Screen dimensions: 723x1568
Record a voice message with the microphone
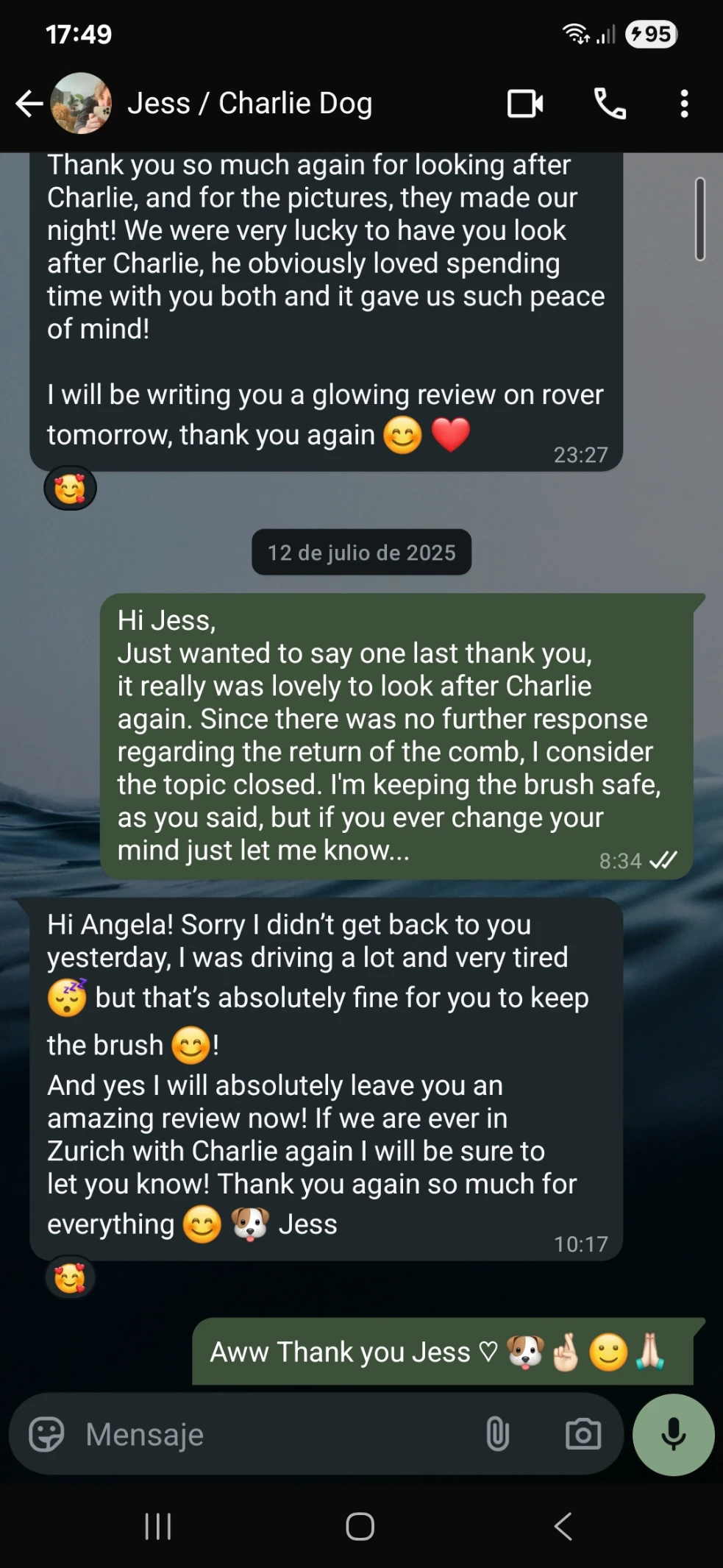point(673,1435)
